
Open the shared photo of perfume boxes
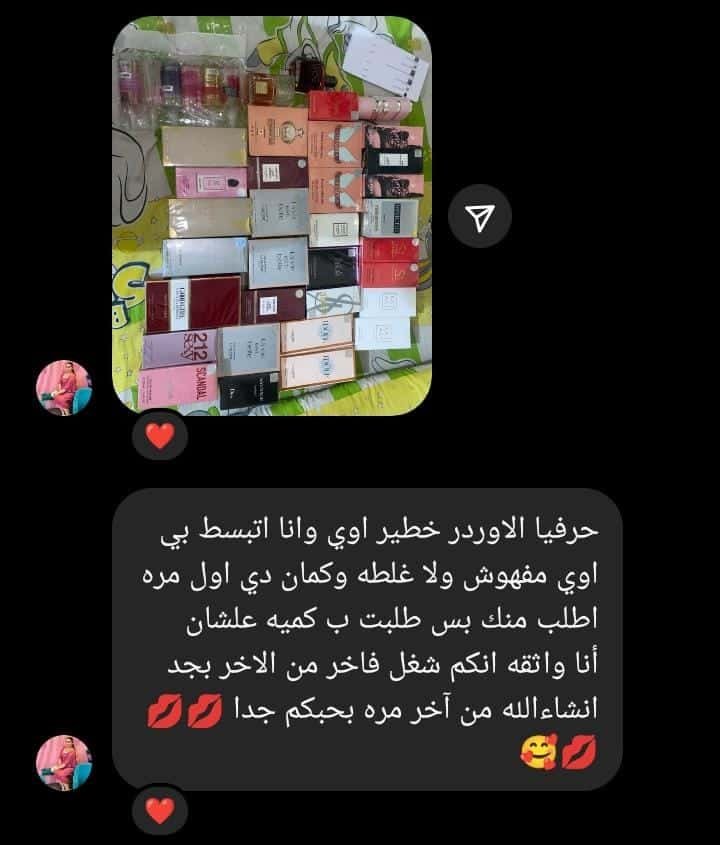271,215
